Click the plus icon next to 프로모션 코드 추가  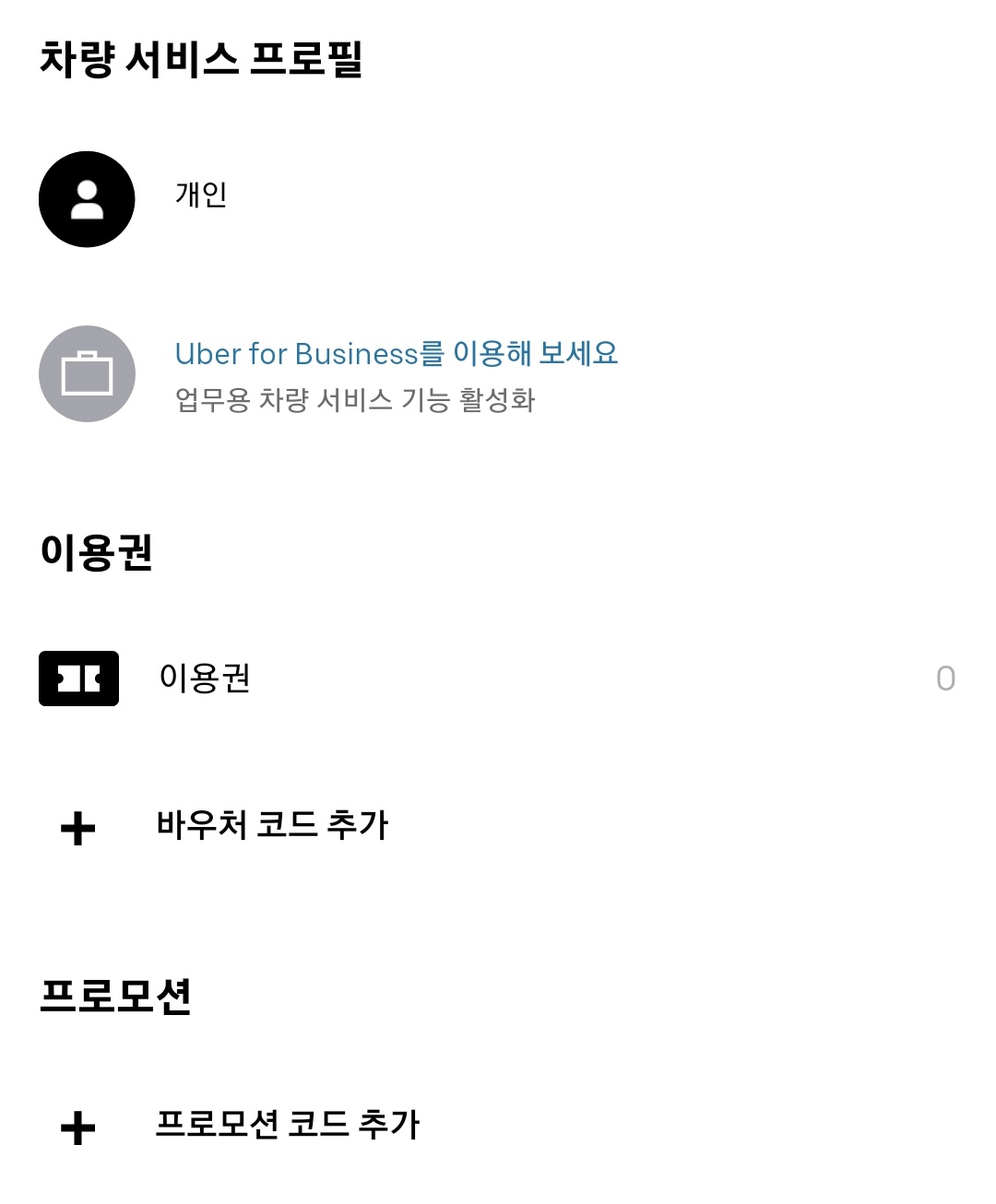(x=78, y=1125)
